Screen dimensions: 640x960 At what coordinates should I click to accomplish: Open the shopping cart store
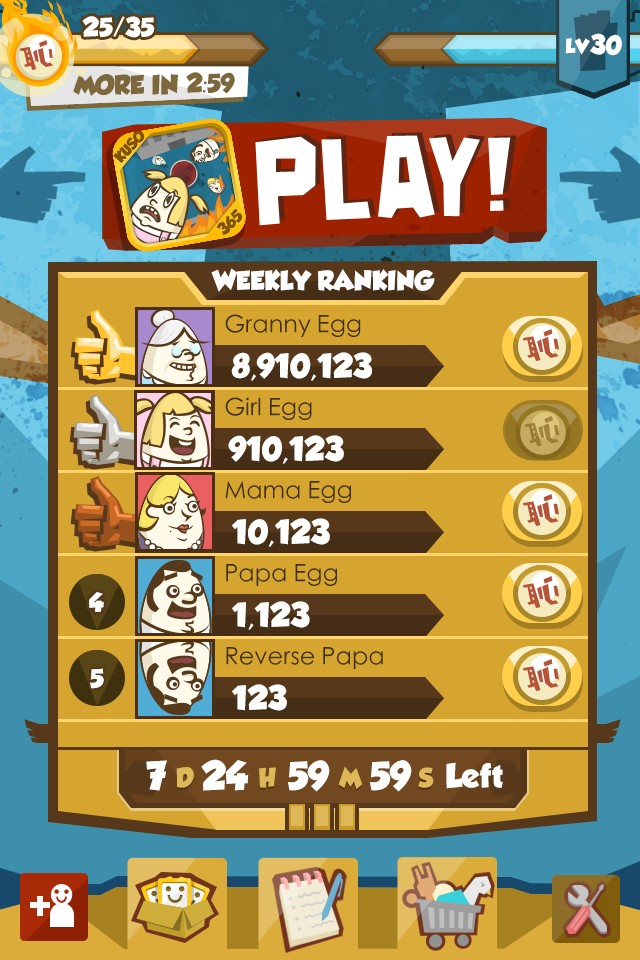[x=446, y=903]
